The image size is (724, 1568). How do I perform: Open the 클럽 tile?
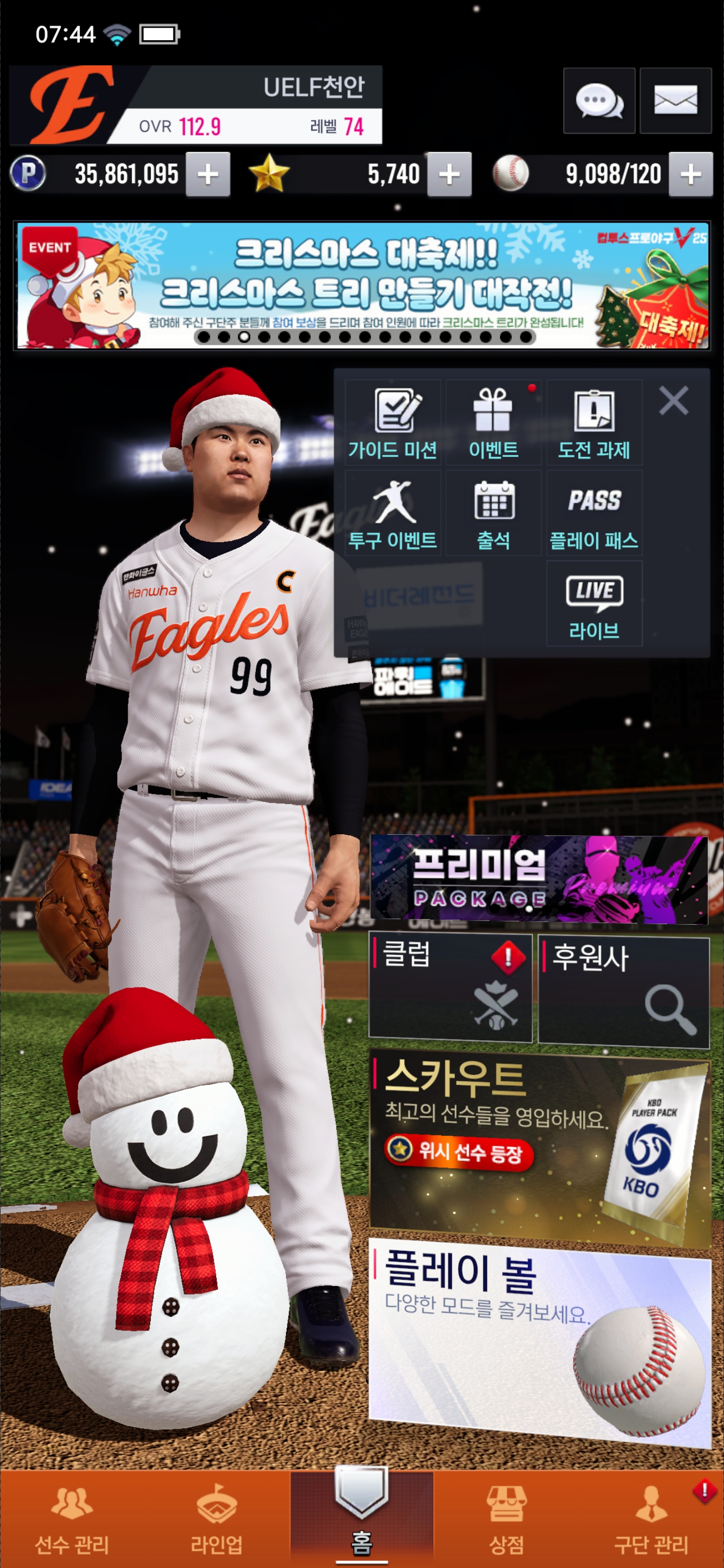tap(450, 989)
